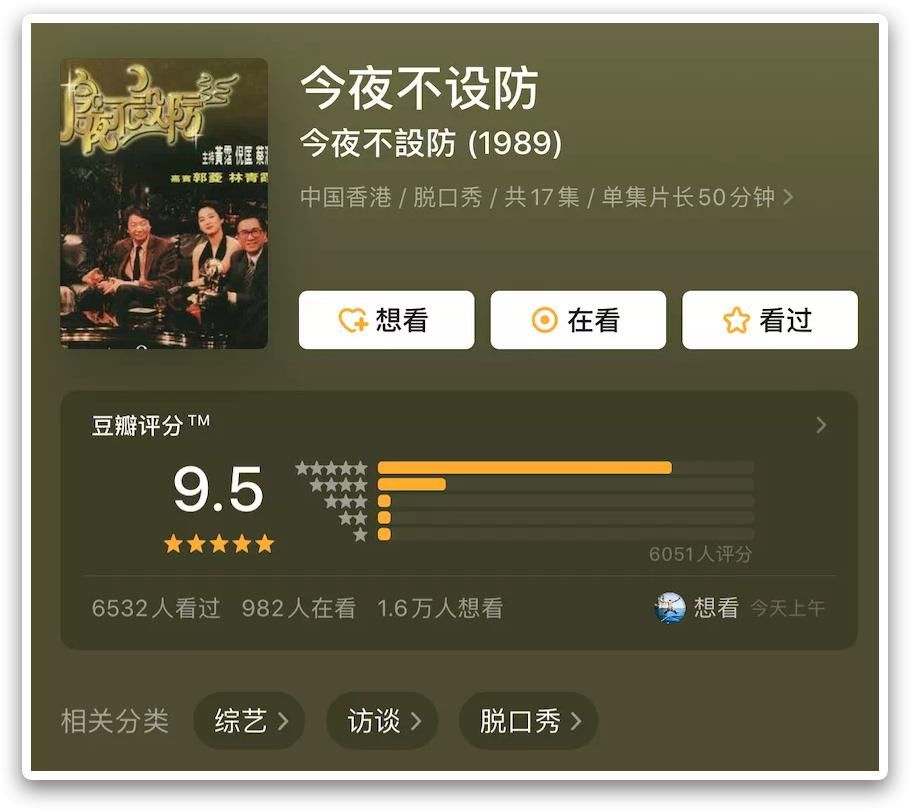Image resolution: width=910 pixels, height=810 pixels.
Task: Mark the show as 在看
Action: click(x=578, y=320)
